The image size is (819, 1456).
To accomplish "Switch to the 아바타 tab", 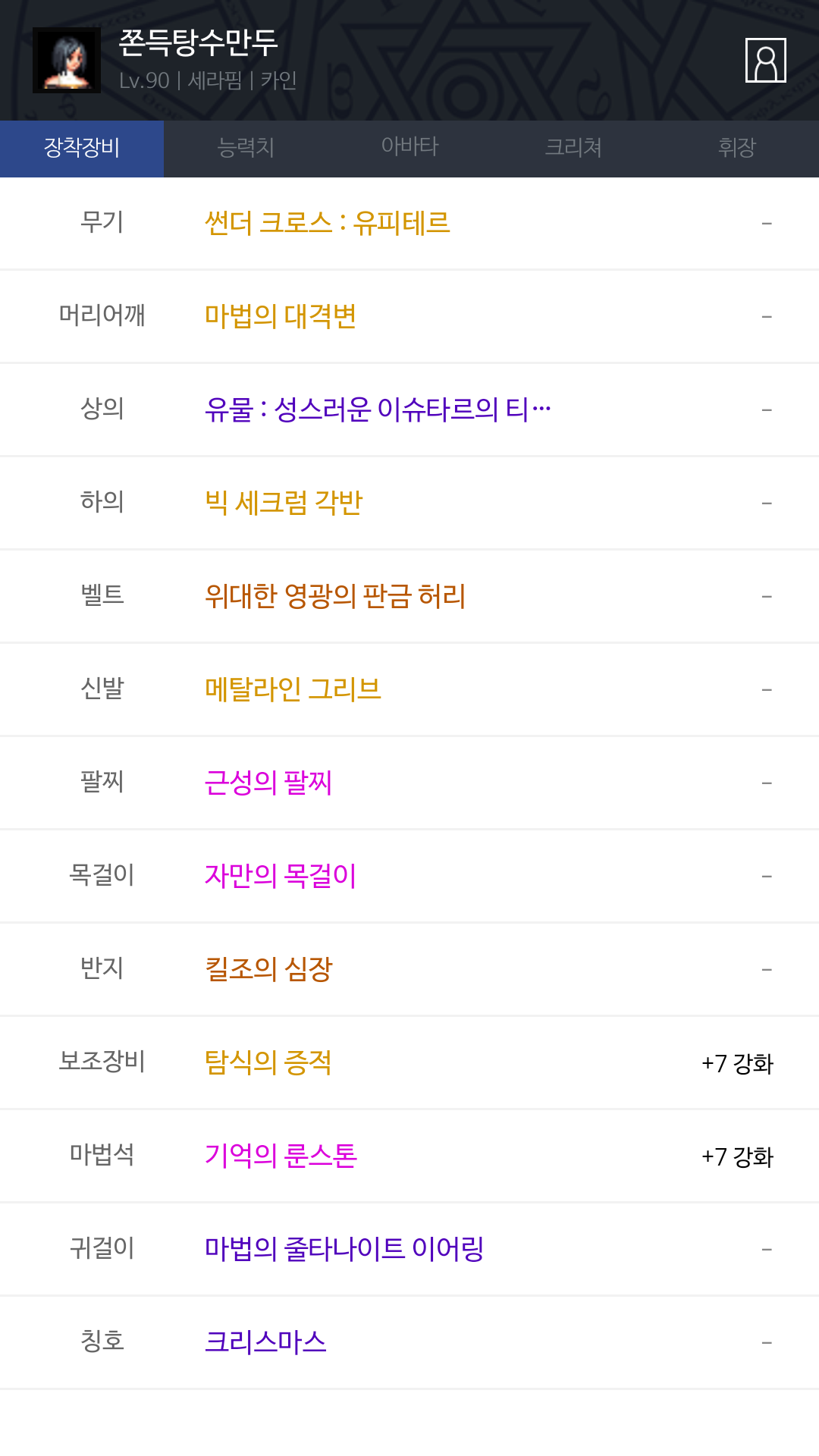I will tap(409, 148).
